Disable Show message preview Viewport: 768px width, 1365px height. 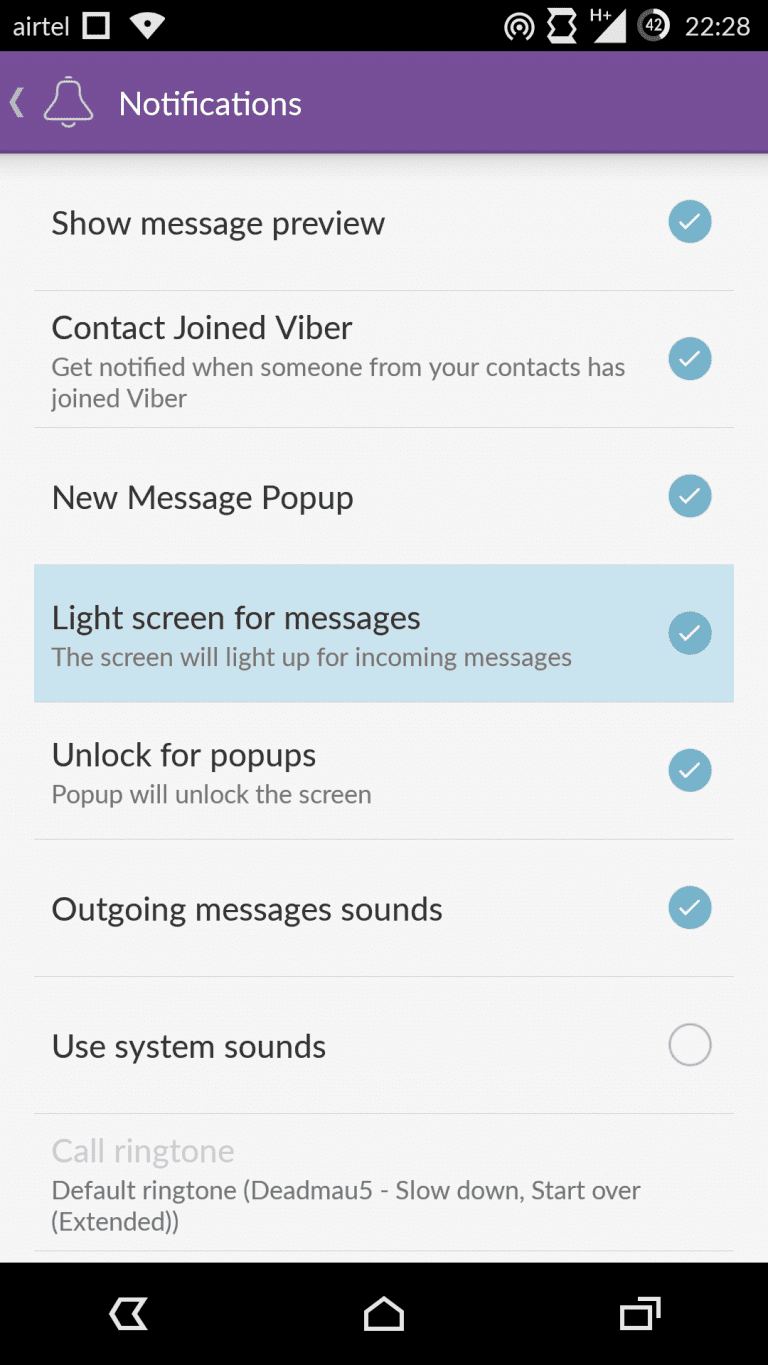pos(689,221)
